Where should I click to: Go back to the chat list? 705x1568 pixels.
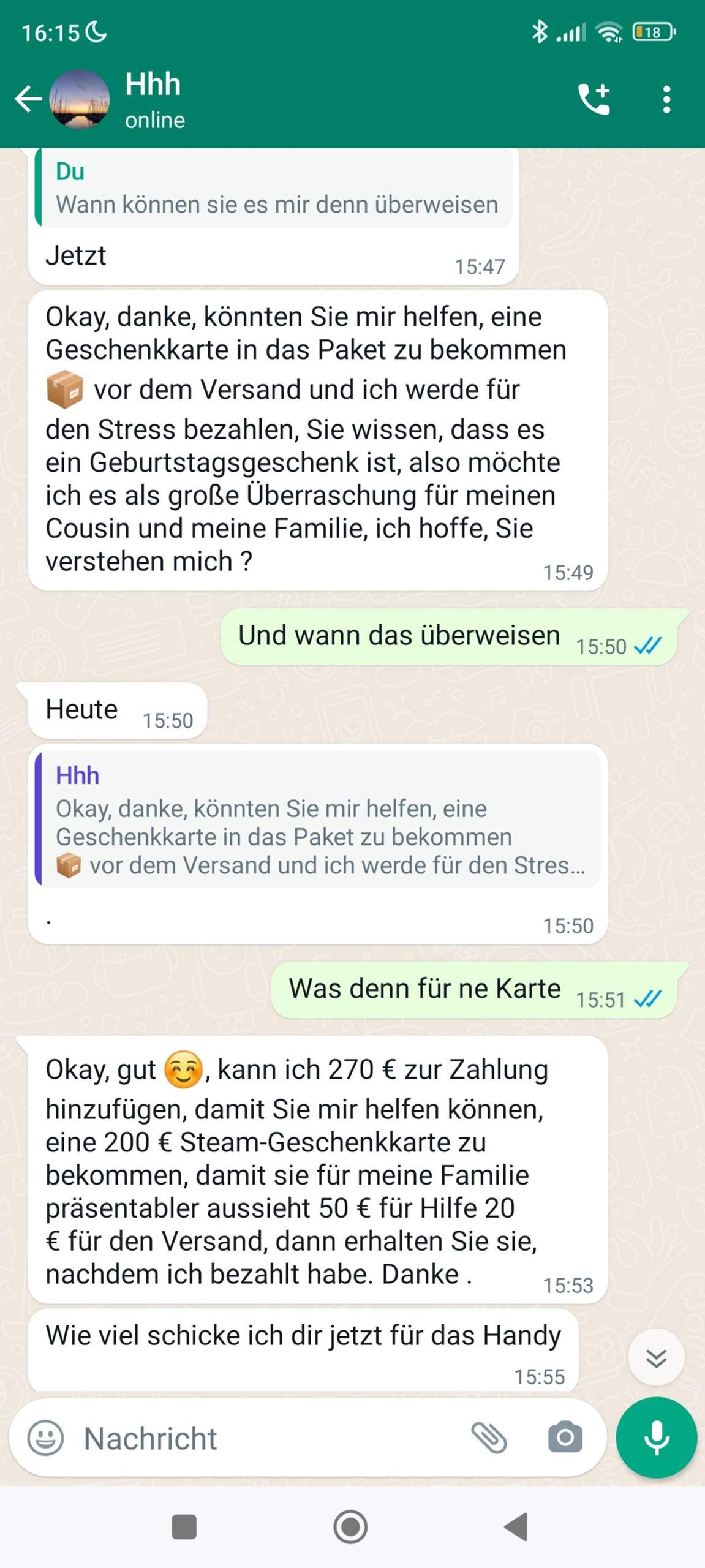click(x=28, y=99)
